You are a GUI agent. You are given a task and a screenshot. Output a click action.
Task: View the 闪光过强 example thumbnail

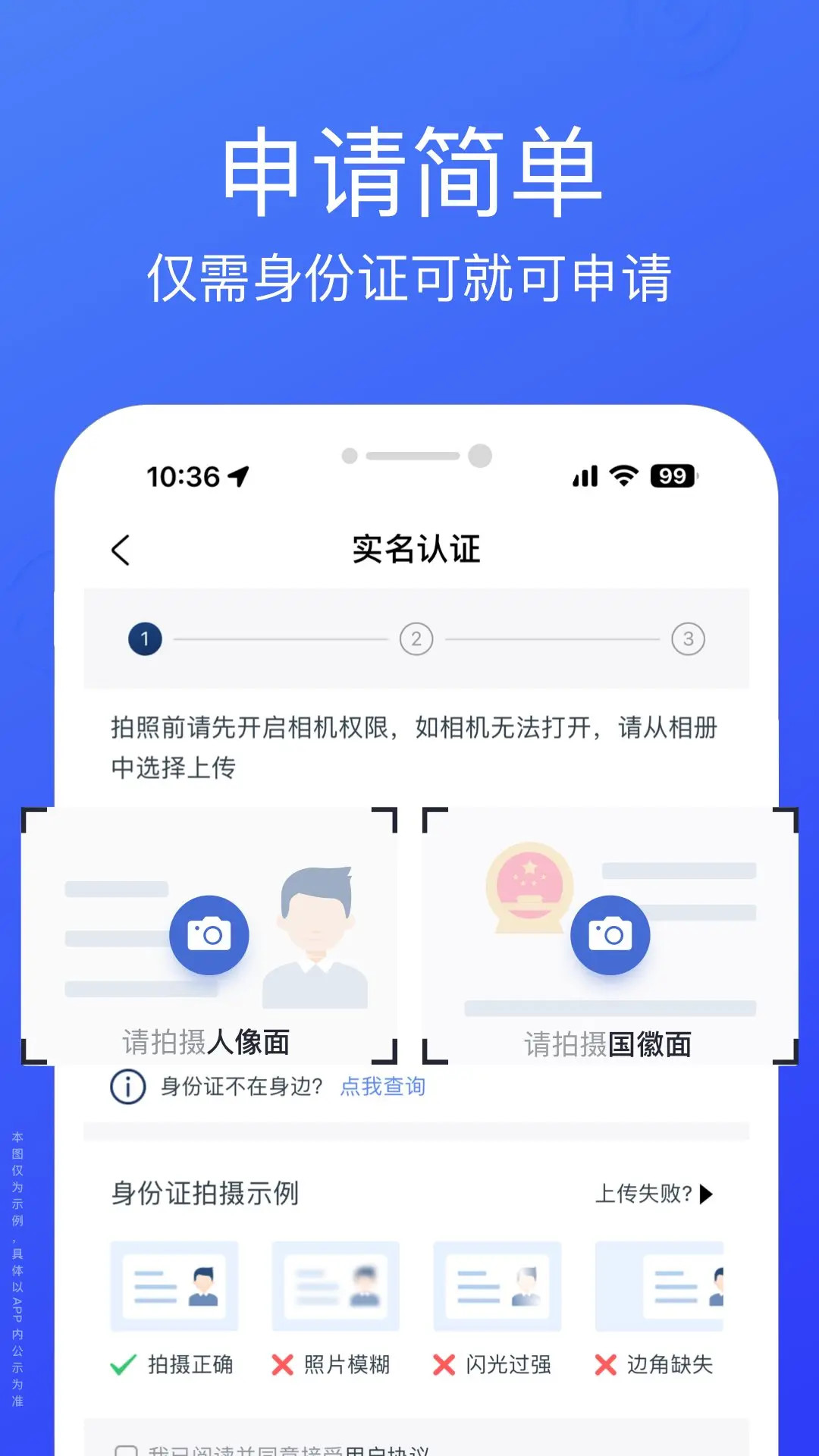coord(497,1287)
